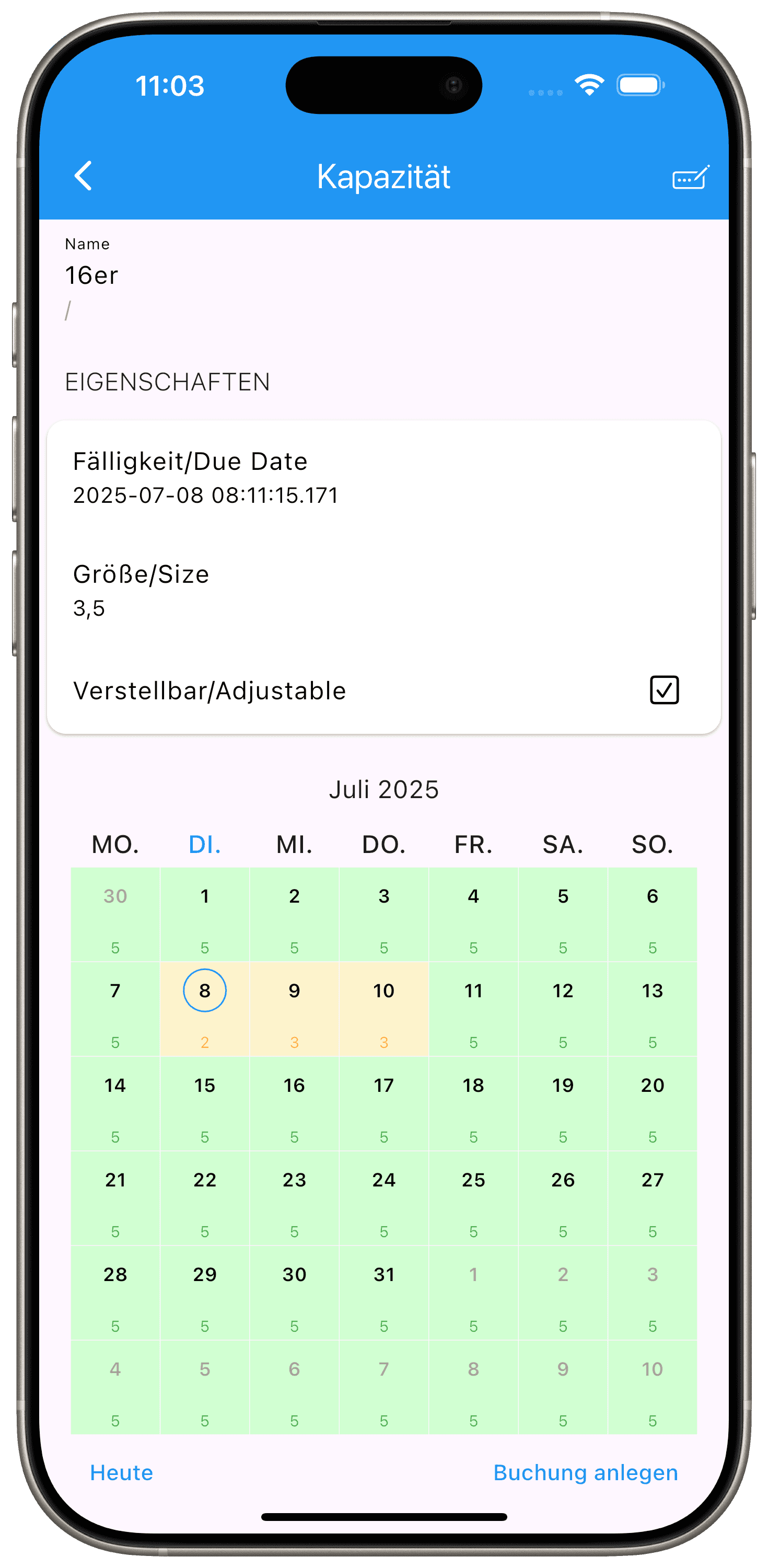Viewport: 768px width, 1568px height.
Task: Open the Fälligkeit/Due Date property
Action: (383, 478)
